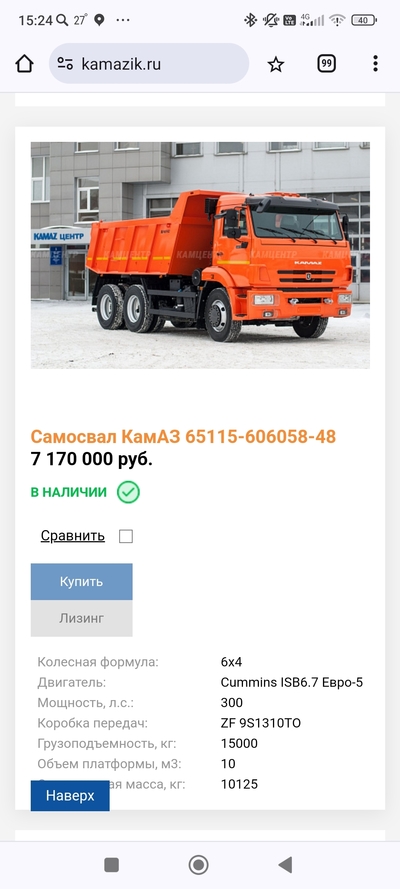Open the browser home page
Viewport: 400px width, 889px height.
click(24, 64)
